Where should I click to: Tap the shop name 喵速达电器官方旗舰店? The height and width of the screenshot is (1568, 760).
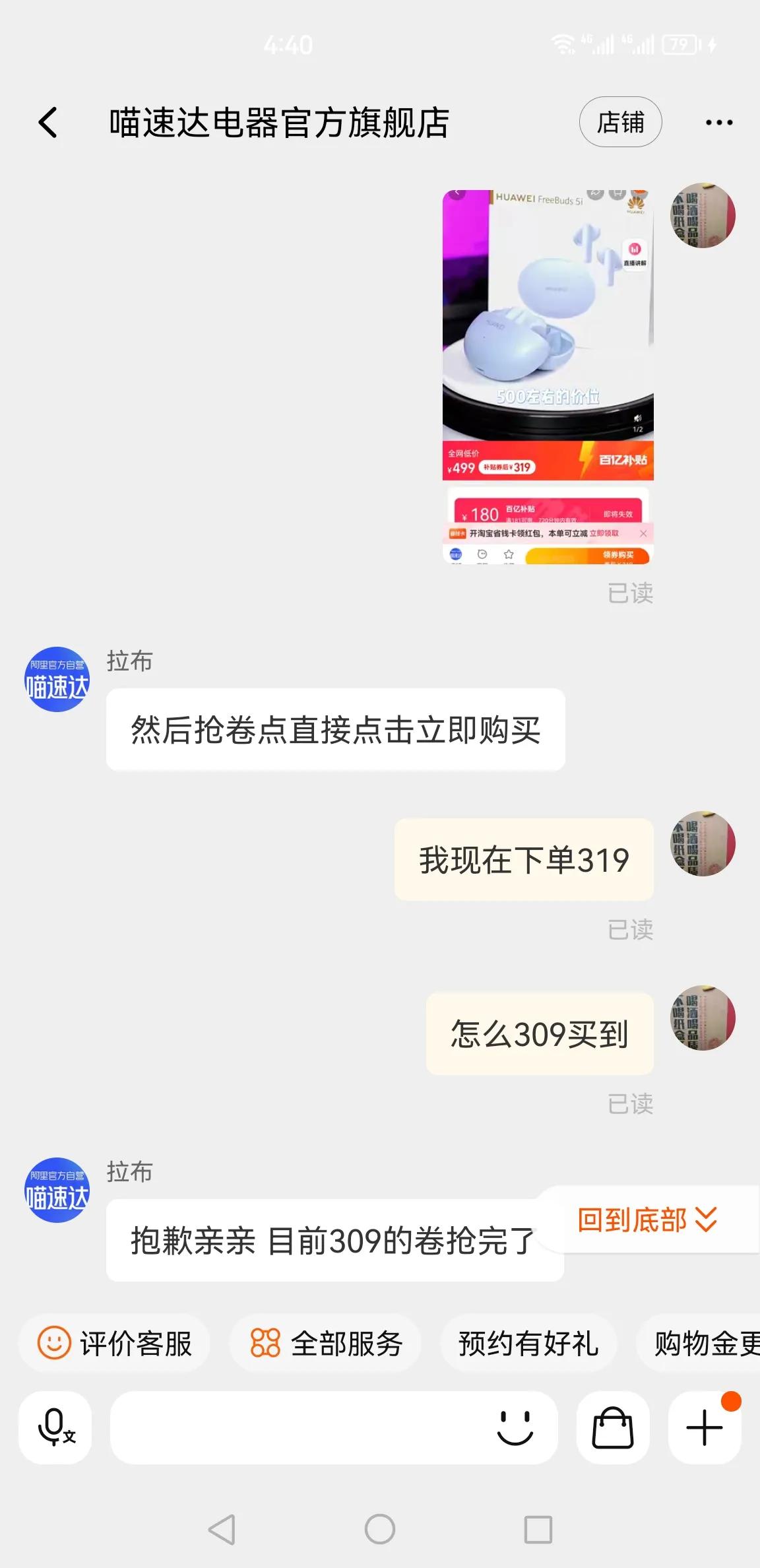tap(279, 123)
